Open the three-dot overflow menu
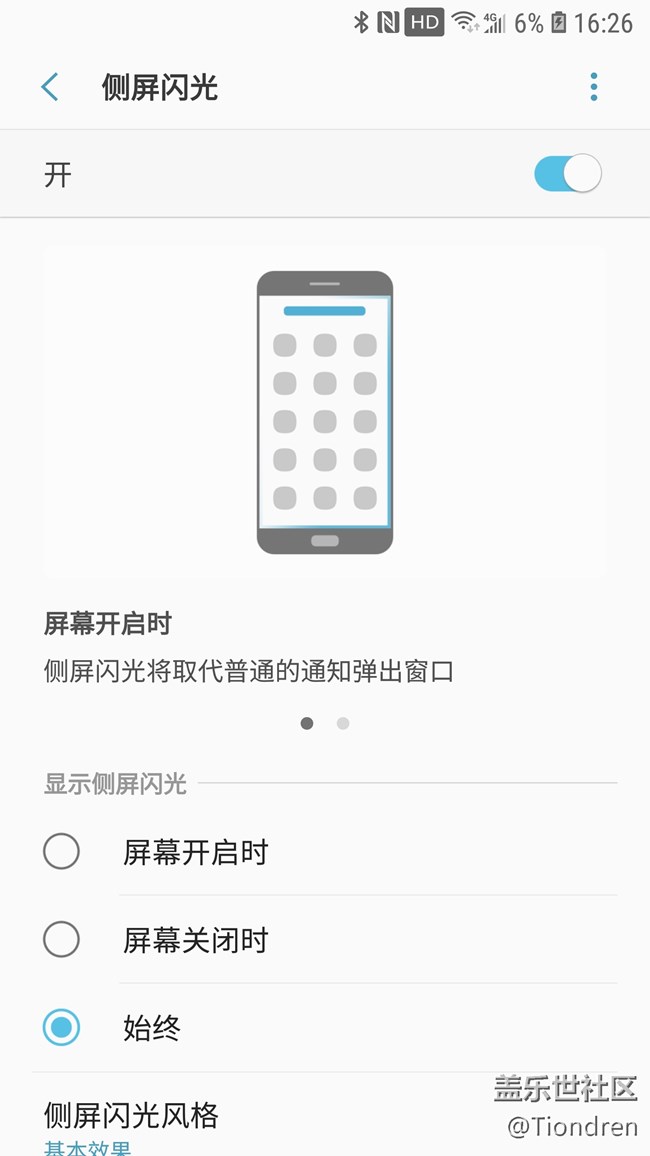This screenshot has width=650, height=1156. 594,87
